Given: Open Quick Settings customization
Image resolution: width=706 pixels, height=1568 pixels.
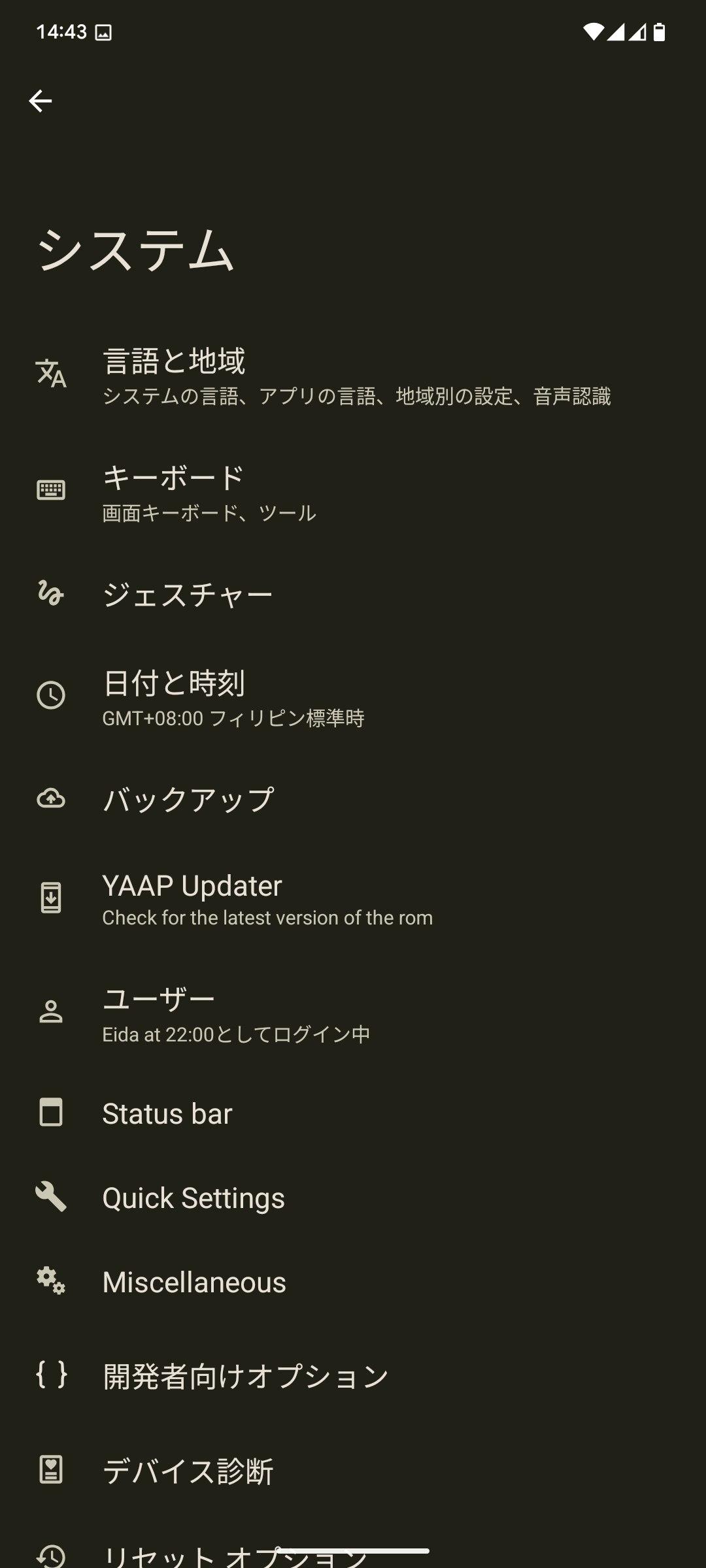Looking at the screenshot, I should point(353,1198).
